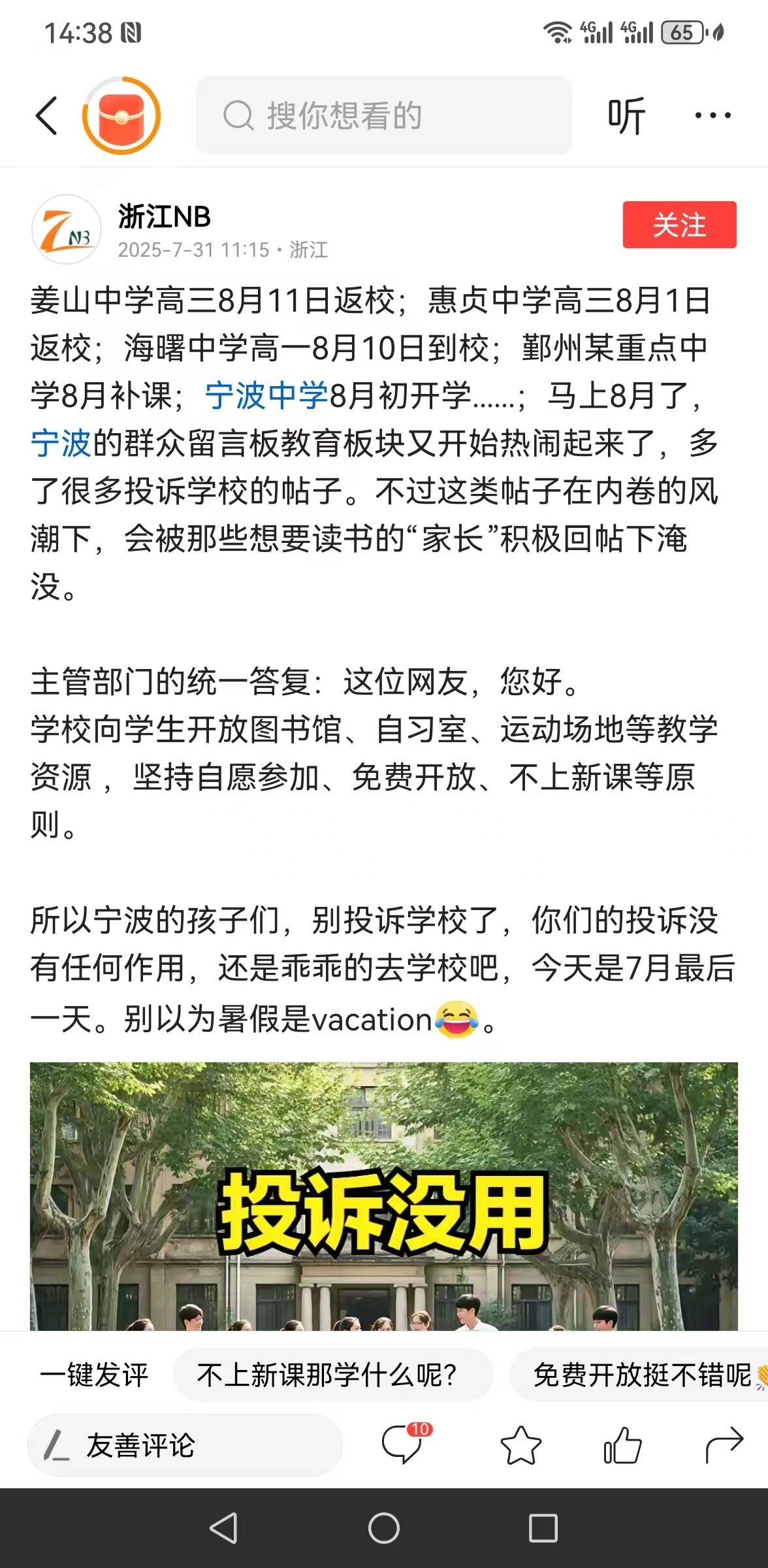Follow 浙江NB with the 关注 button

pyautogui.click(x=679, y=225)
